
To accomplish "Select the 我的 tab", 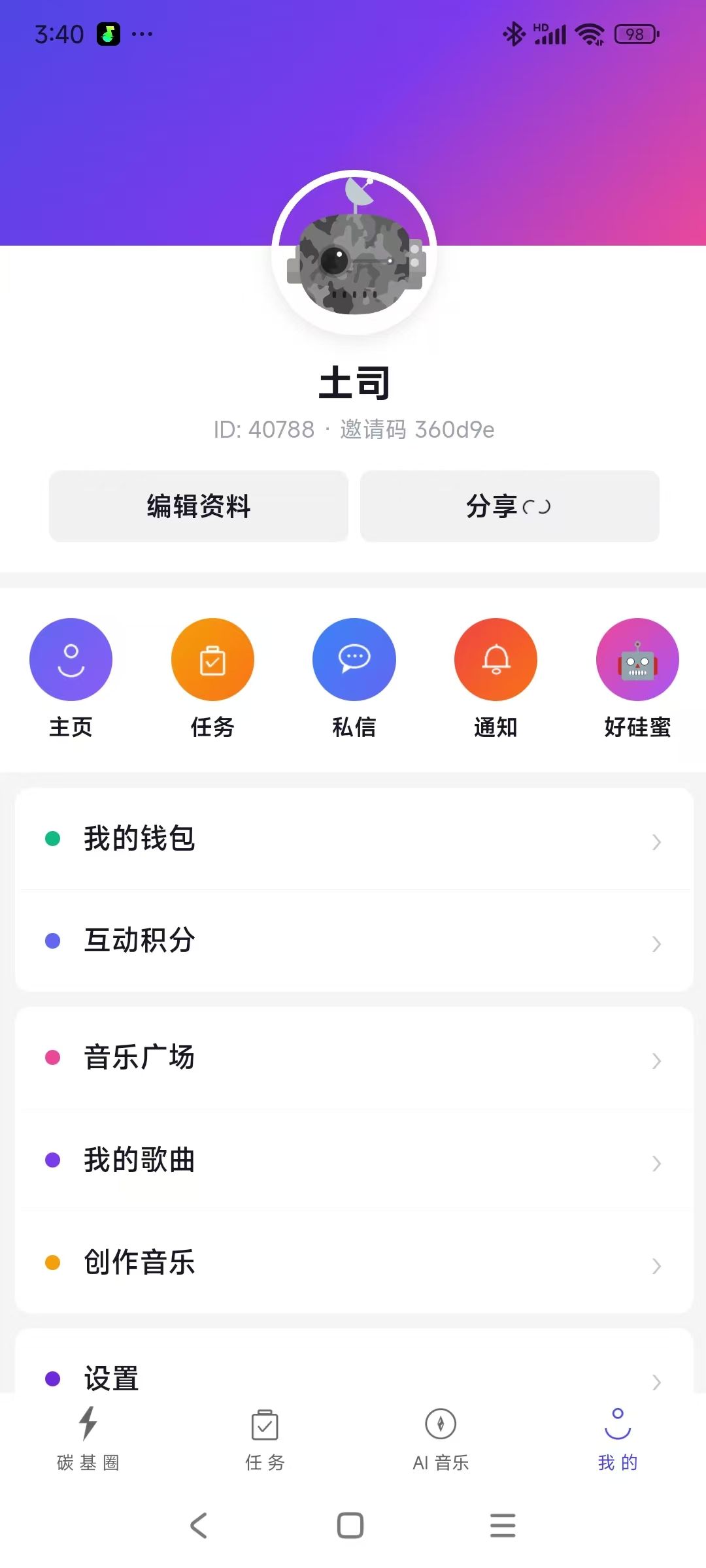I will (618, 1439).
